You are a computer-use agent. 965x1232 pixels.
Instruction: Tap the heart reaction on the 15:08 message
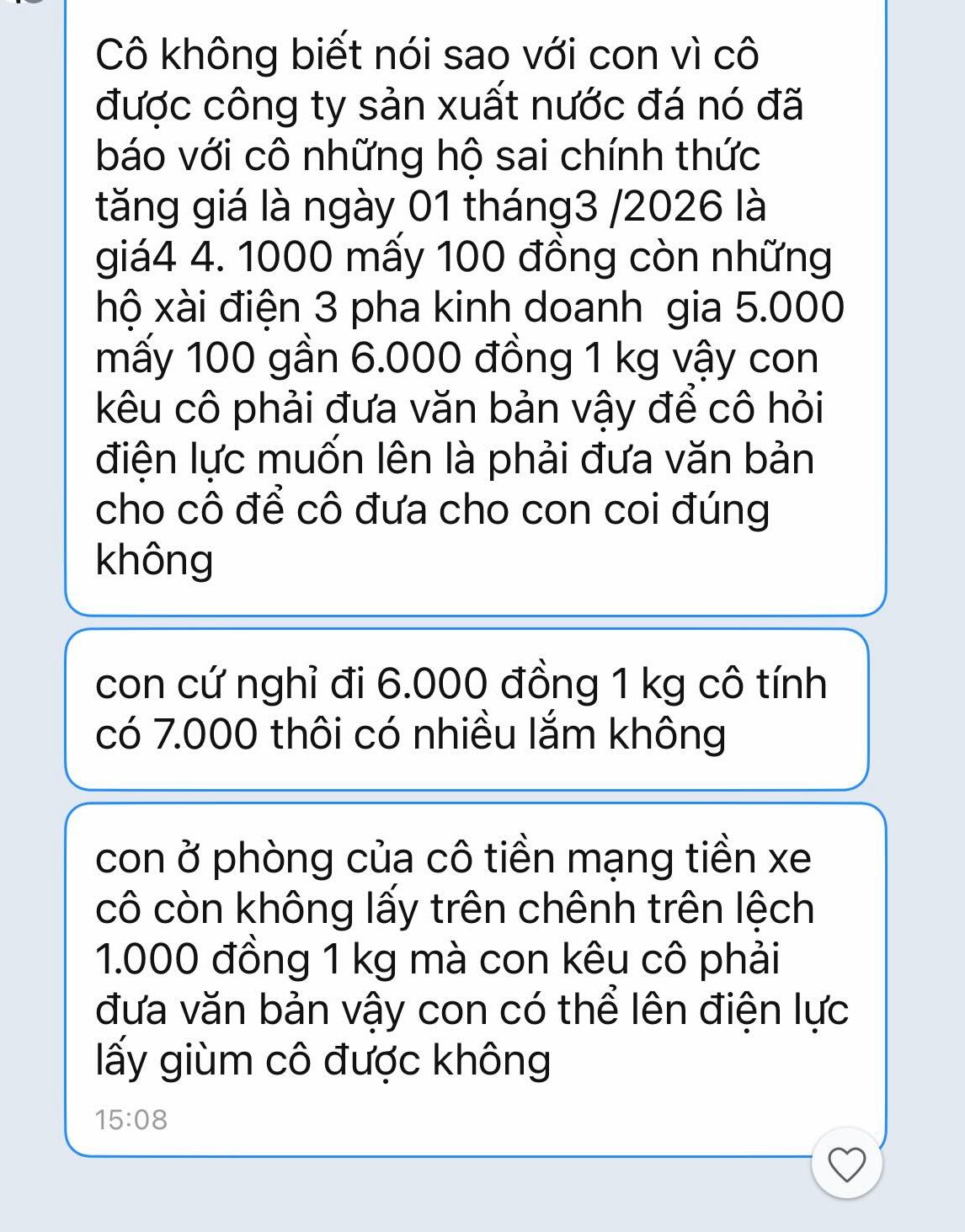(846, 1164)
